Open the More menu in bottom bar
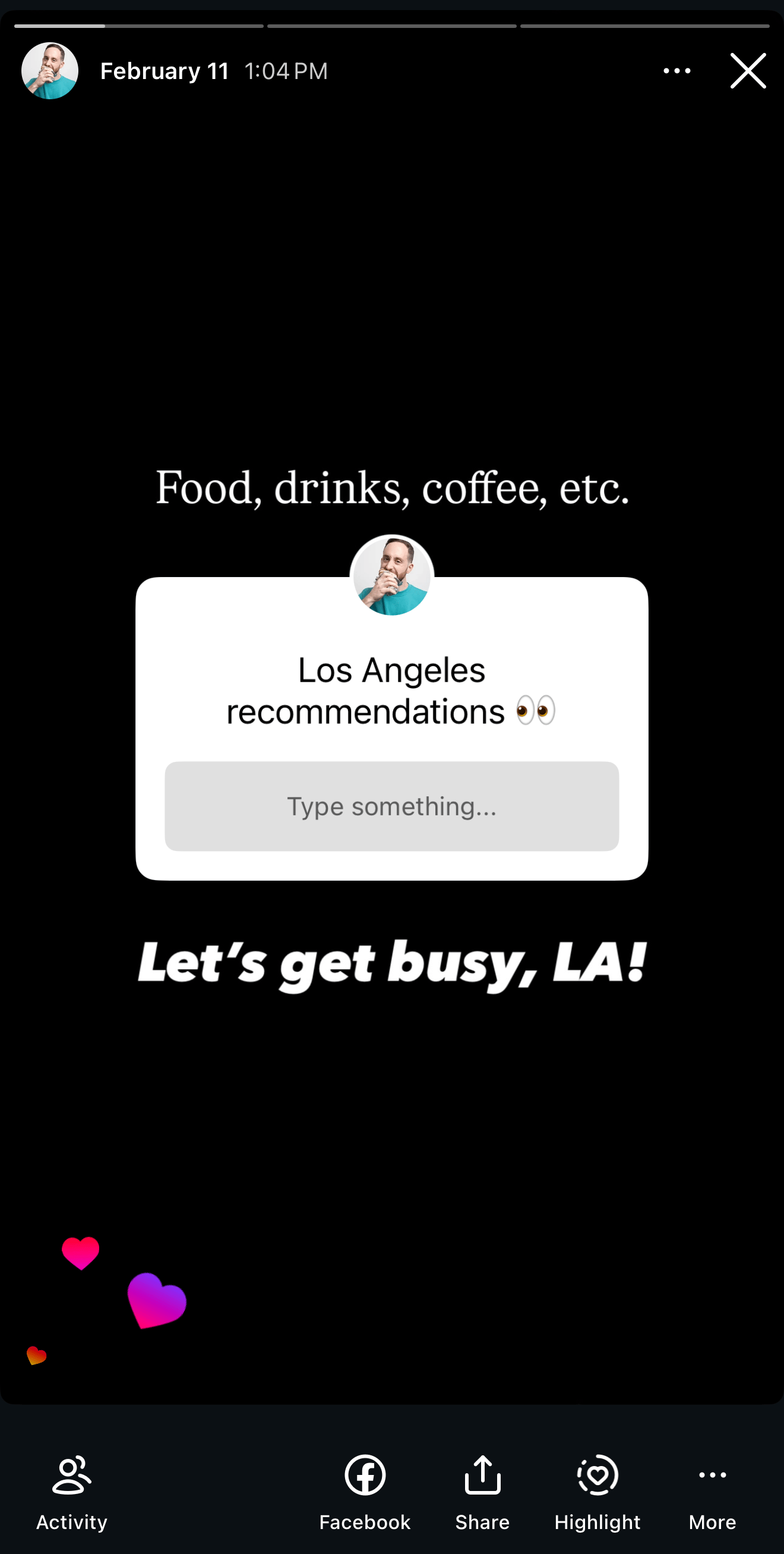 click(712, 1491)
